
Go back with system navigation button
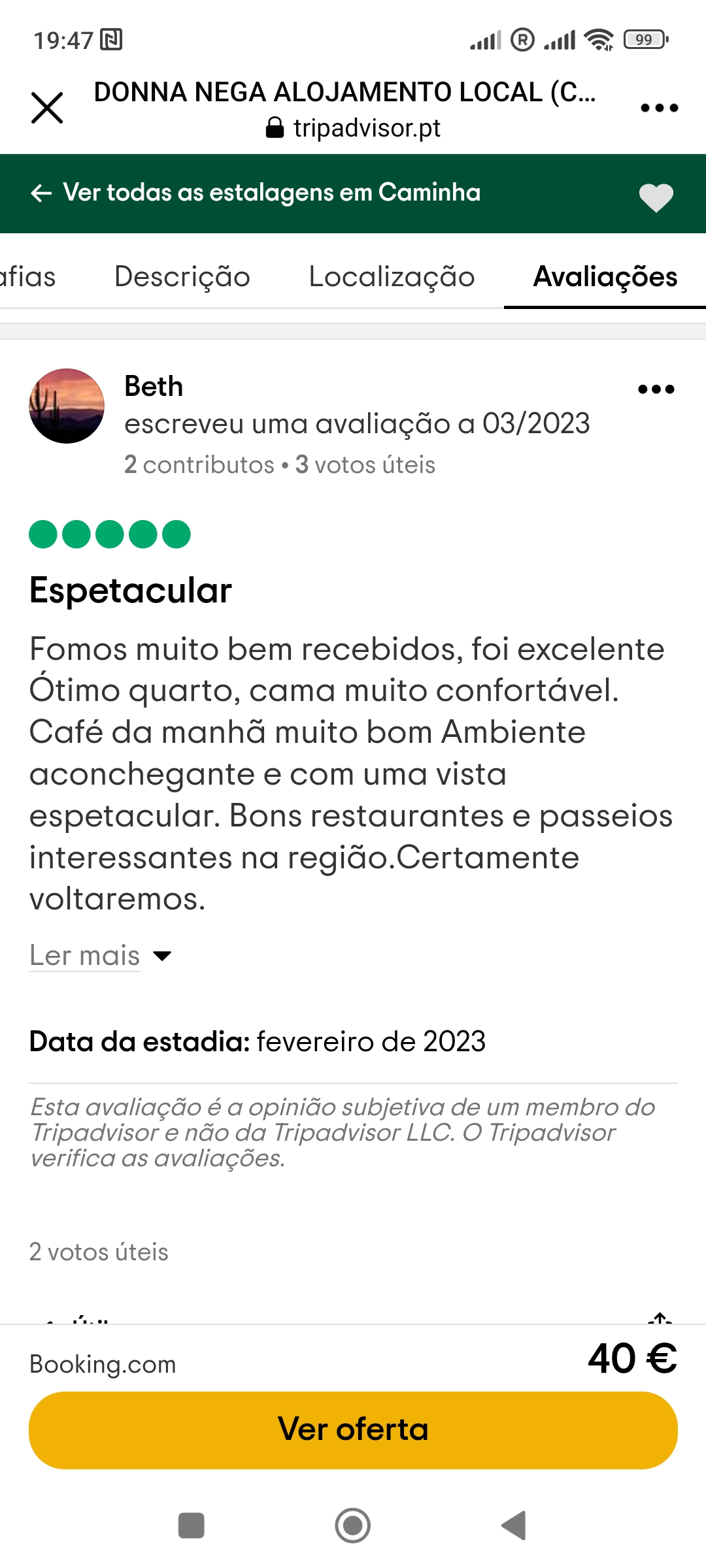[514, 1526]
